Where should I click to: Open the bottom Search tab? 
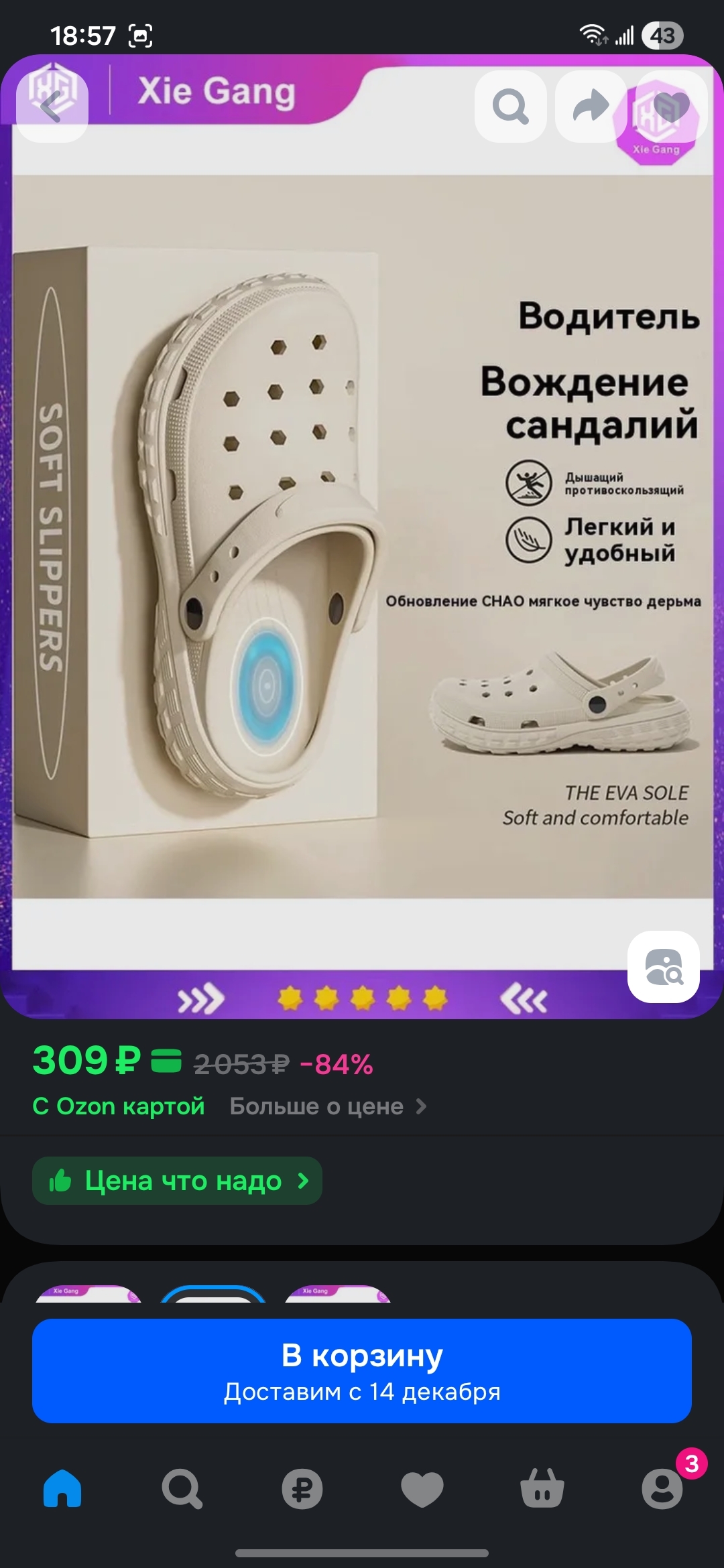pyautogui.click(x=182, y=1489)
